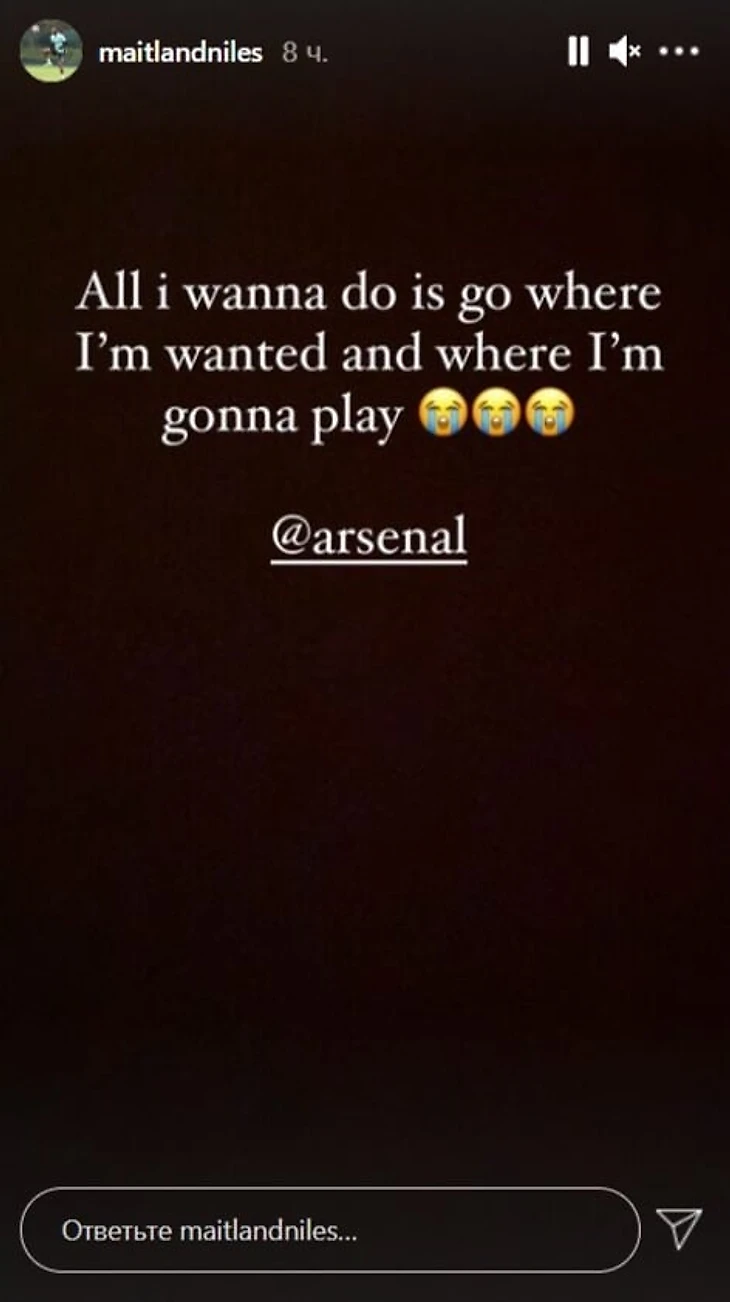
Task: Pause the story playback
Action: [x=578, y=52]
